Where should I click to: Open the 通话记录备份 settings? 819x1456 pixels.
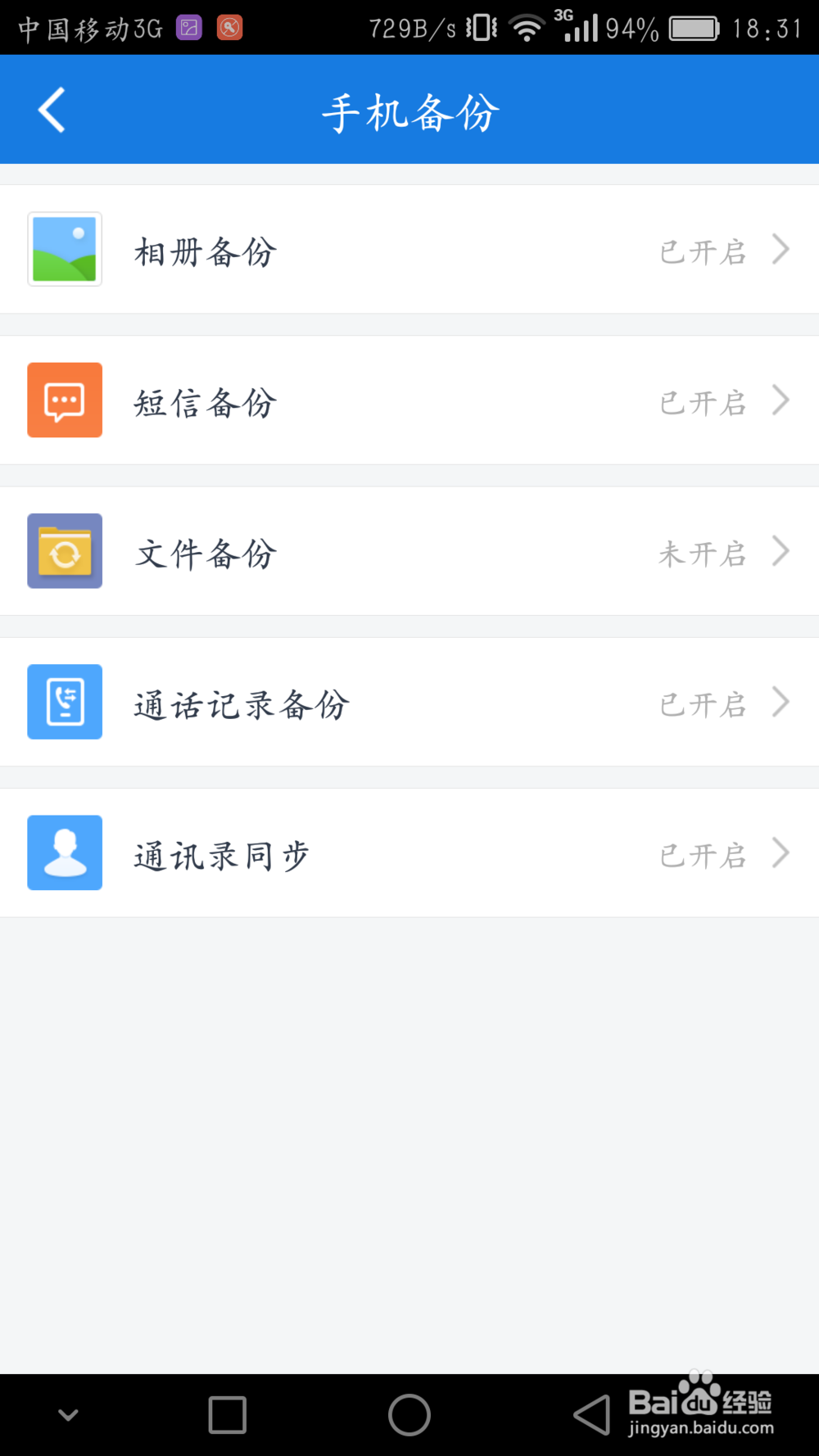coord(409,702)
